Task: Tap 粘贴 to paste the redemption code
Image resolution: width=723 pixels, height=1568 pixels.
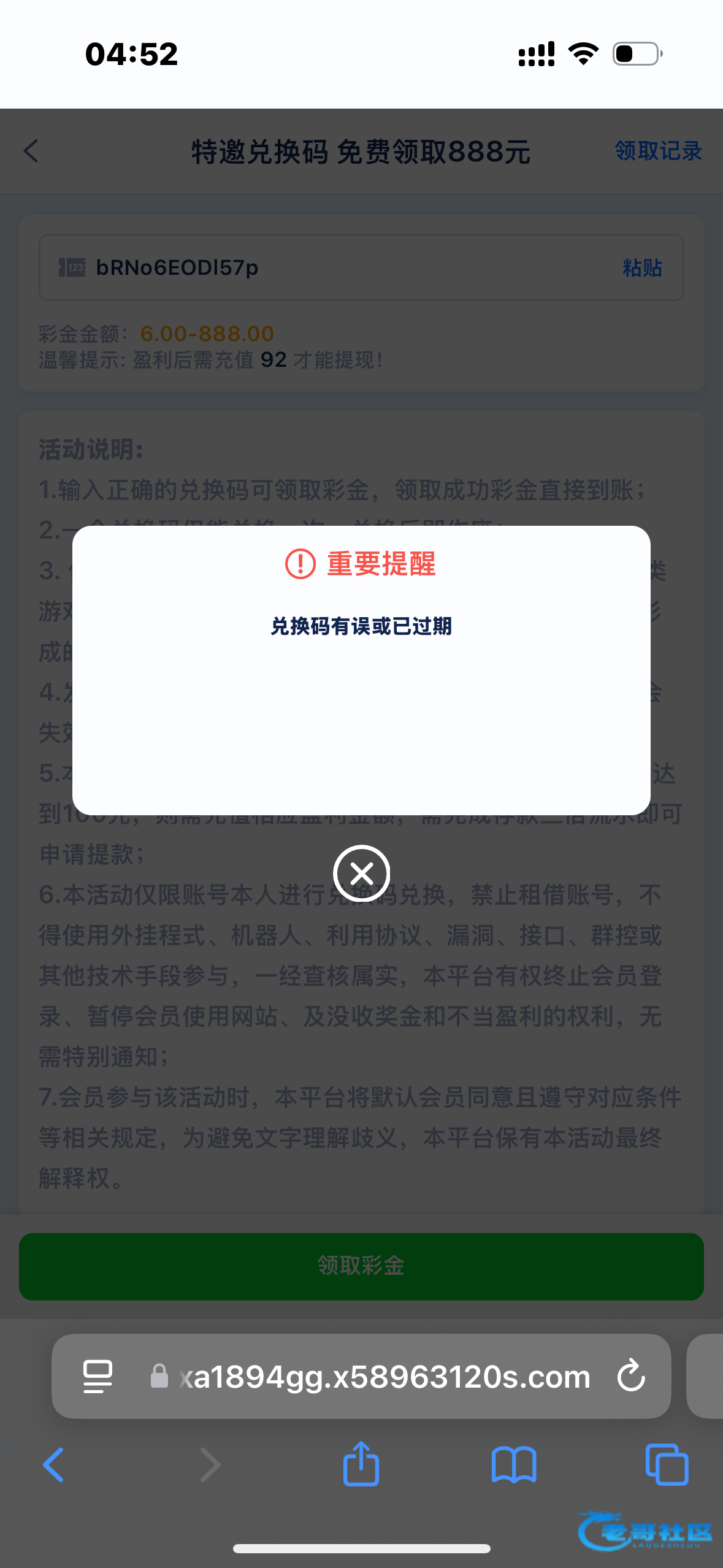Action: point(642,268)
